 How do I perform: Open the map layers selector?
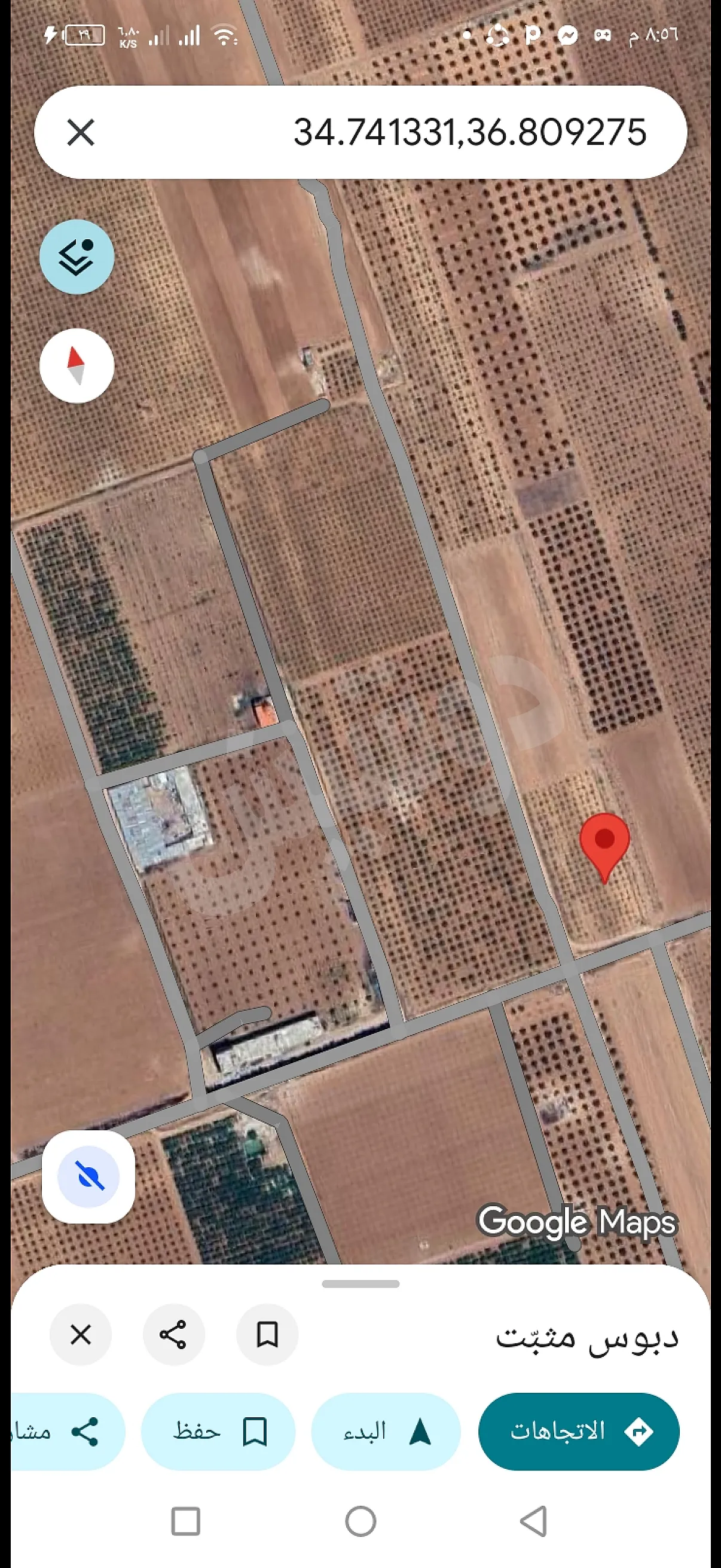click(x=77, y=257)
